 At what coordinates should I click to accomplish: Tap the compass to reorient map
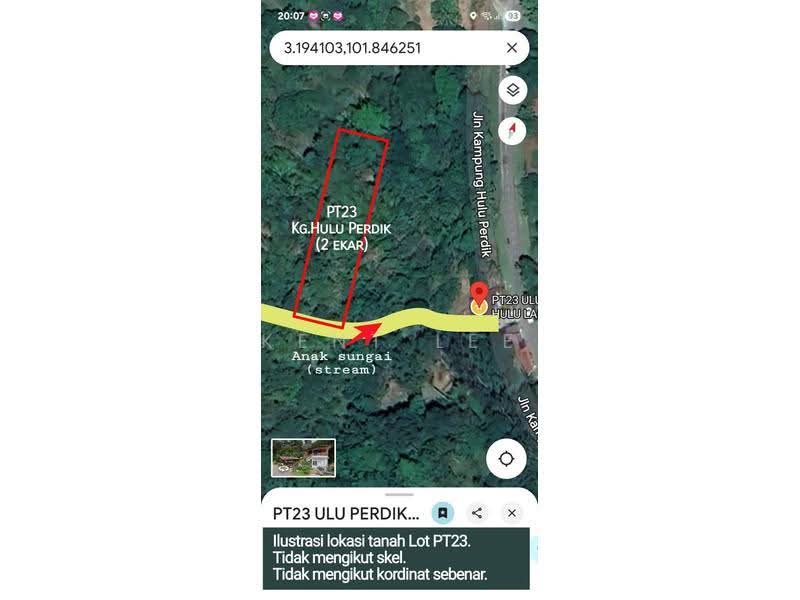coord(512,131)
